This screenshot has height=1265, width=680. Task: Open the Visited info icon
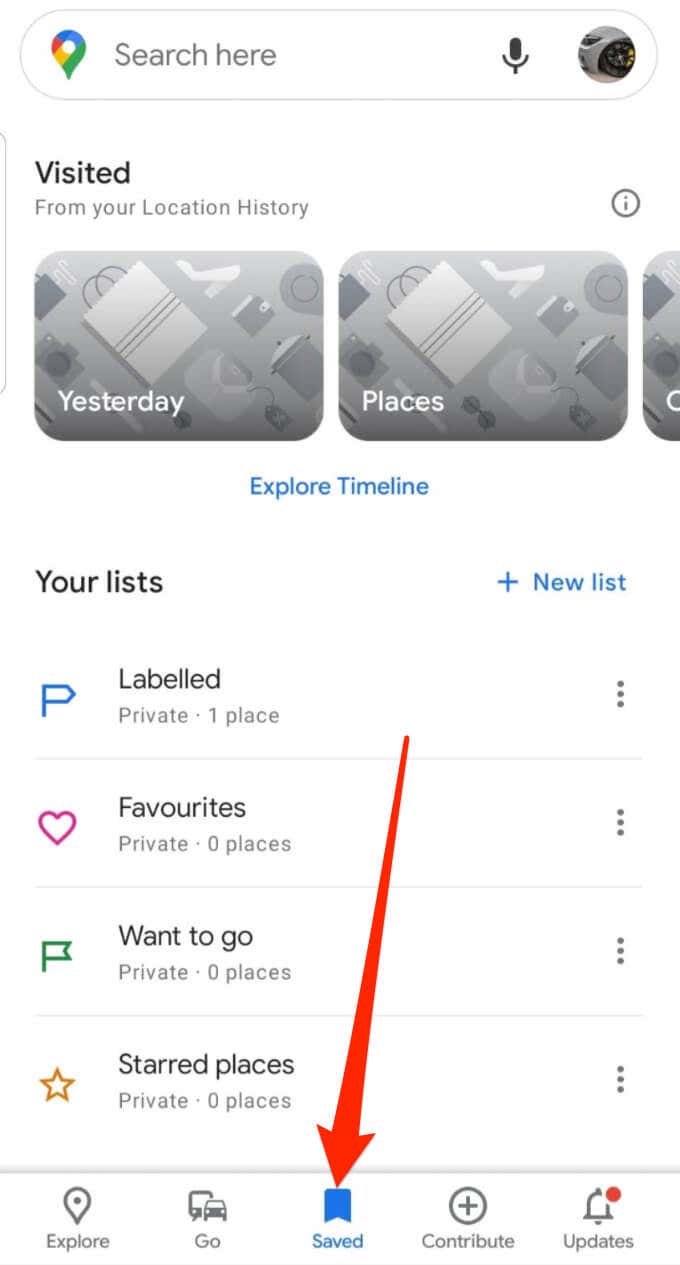(x=625, y=204)
